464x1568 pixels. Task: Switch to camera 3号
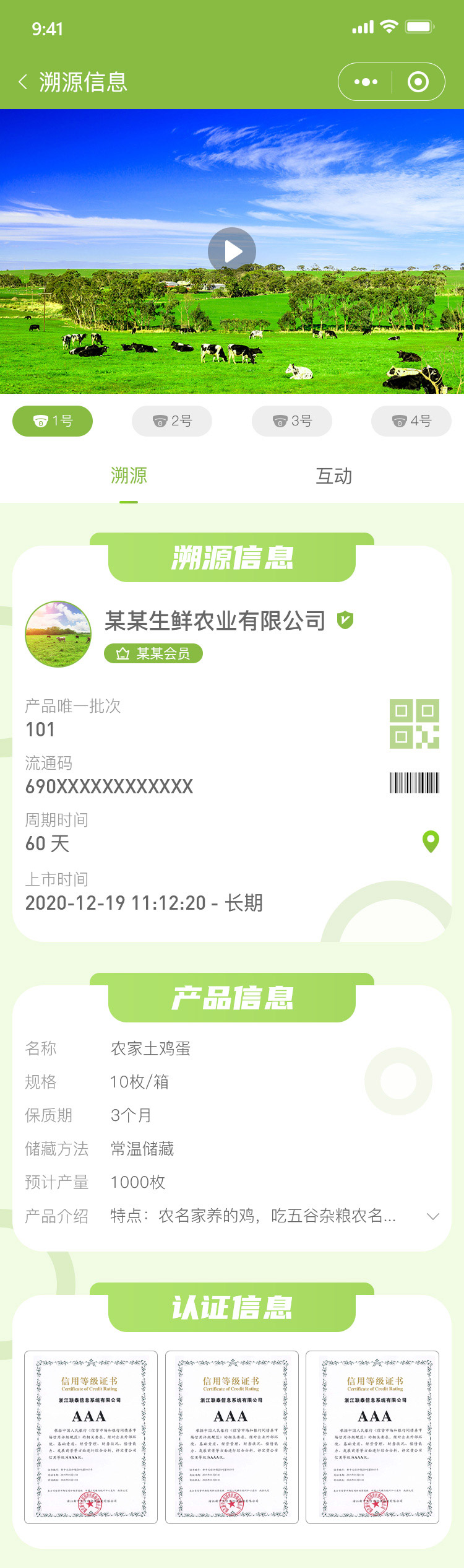pos(292,421)
